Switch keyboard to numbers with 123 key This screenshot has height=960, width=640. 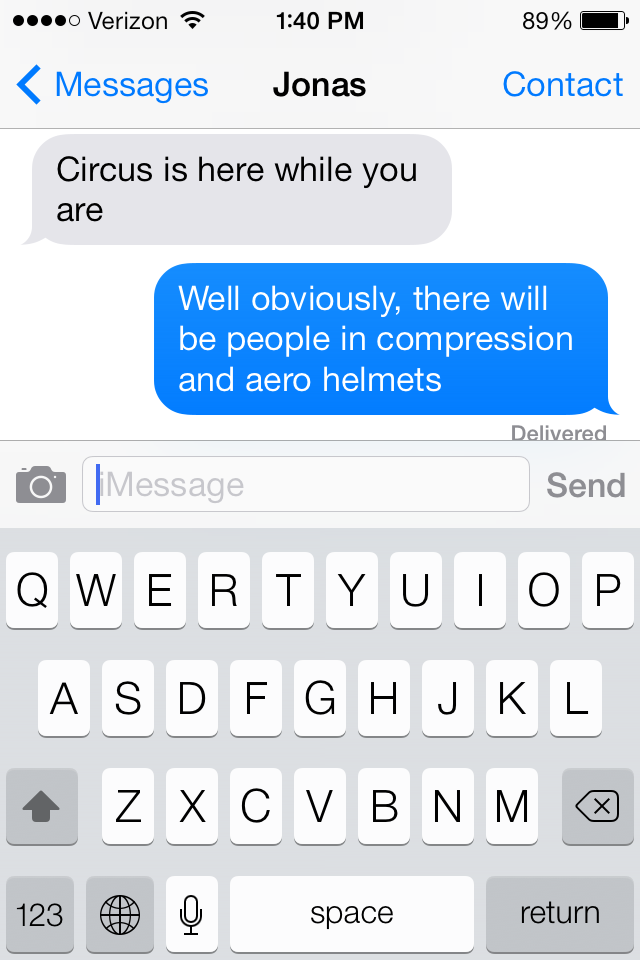pos(41,914)
